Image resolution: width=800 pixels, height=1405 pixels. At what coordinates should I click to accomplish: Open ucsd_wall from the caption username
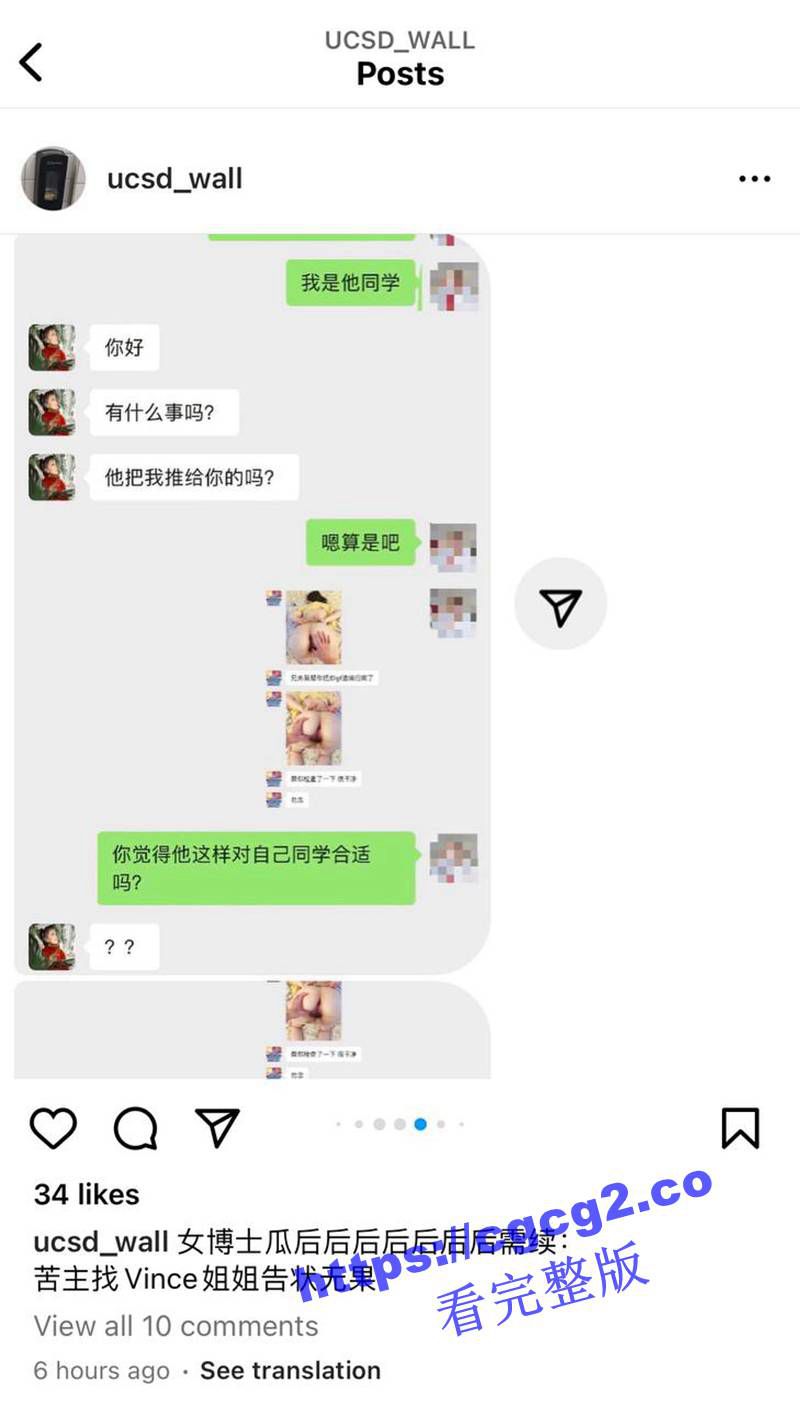[x=101, y=1243]
